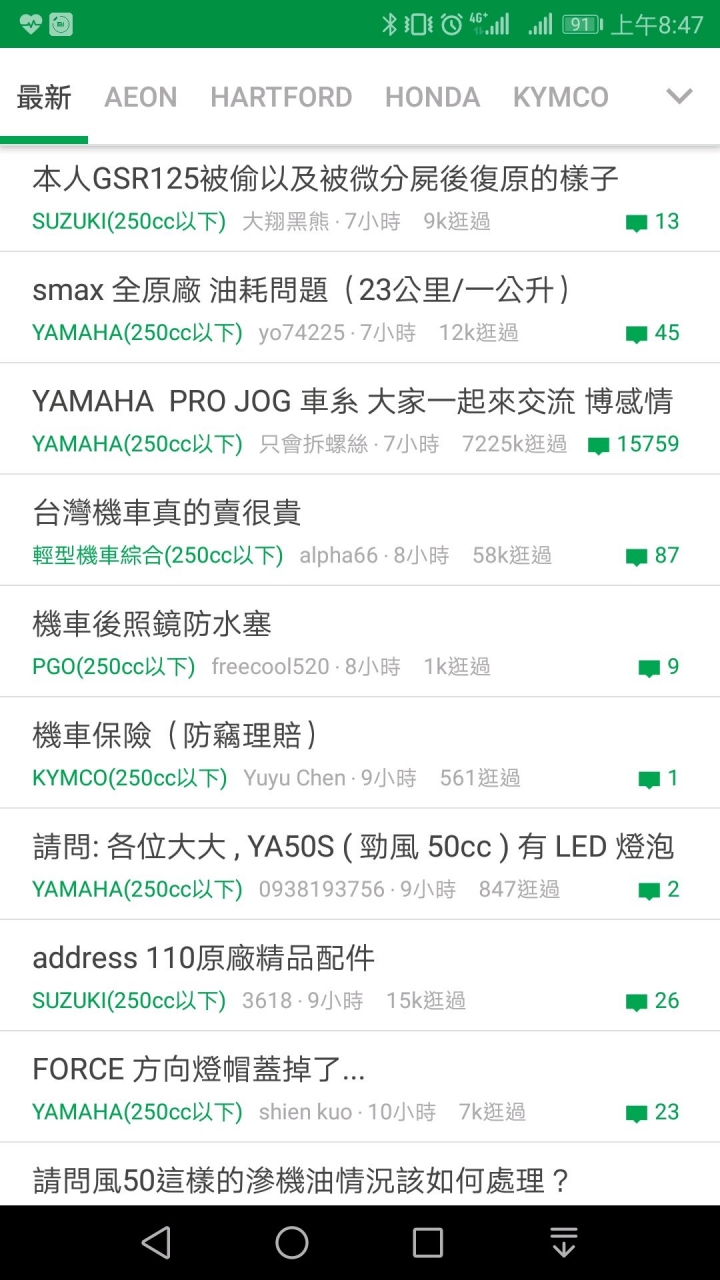The image size is (720, 1280).
Task: Open the GSR125被偷 thread
Action: coord(360,197)
